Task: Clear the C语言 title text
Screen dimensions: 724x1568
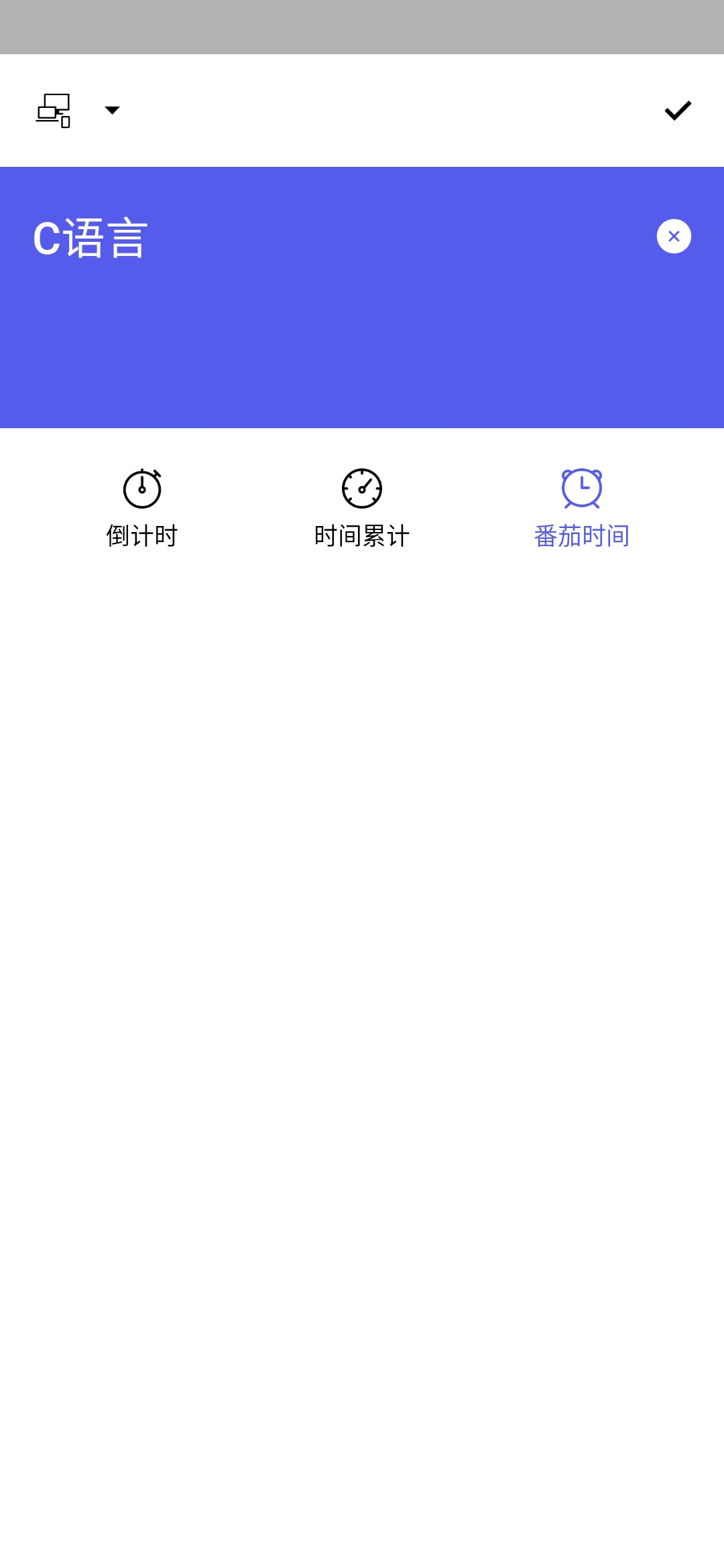Action: (674, 237)
